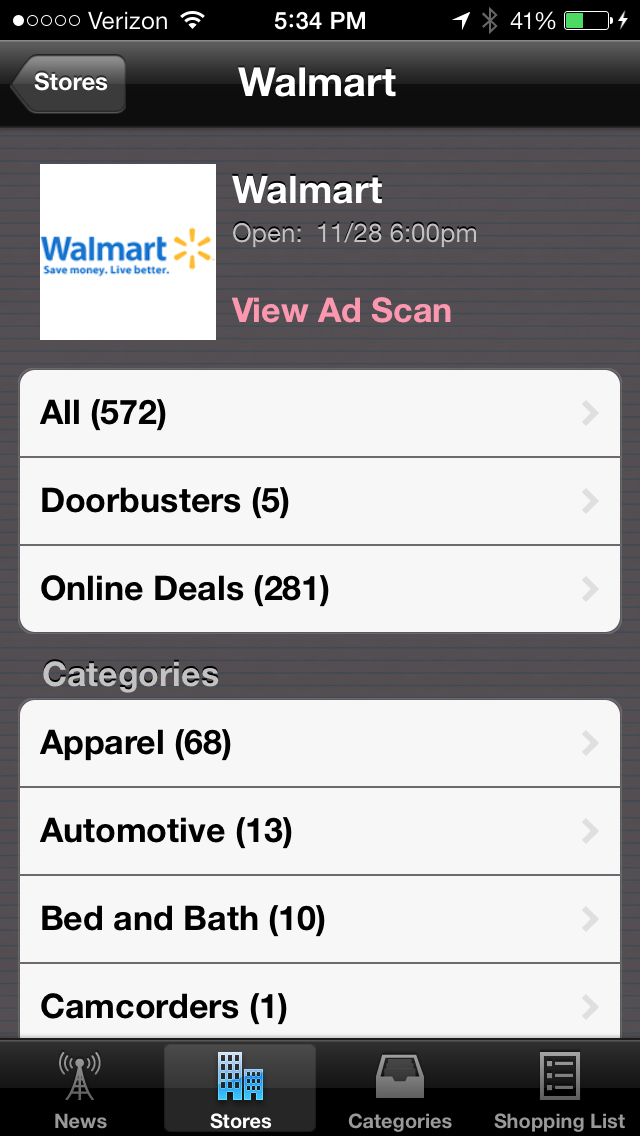Screen dimensions: 640x1136
Task: Open the Apparel (68) category
Action: pos(320,743)
